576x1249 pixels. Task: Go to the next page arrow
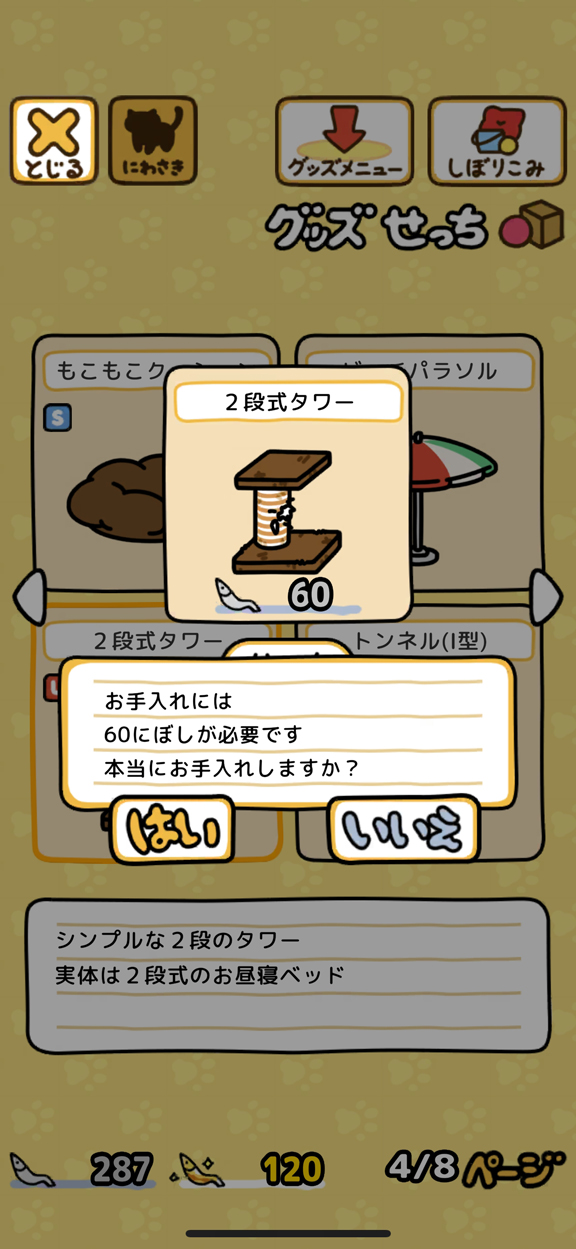548,597
